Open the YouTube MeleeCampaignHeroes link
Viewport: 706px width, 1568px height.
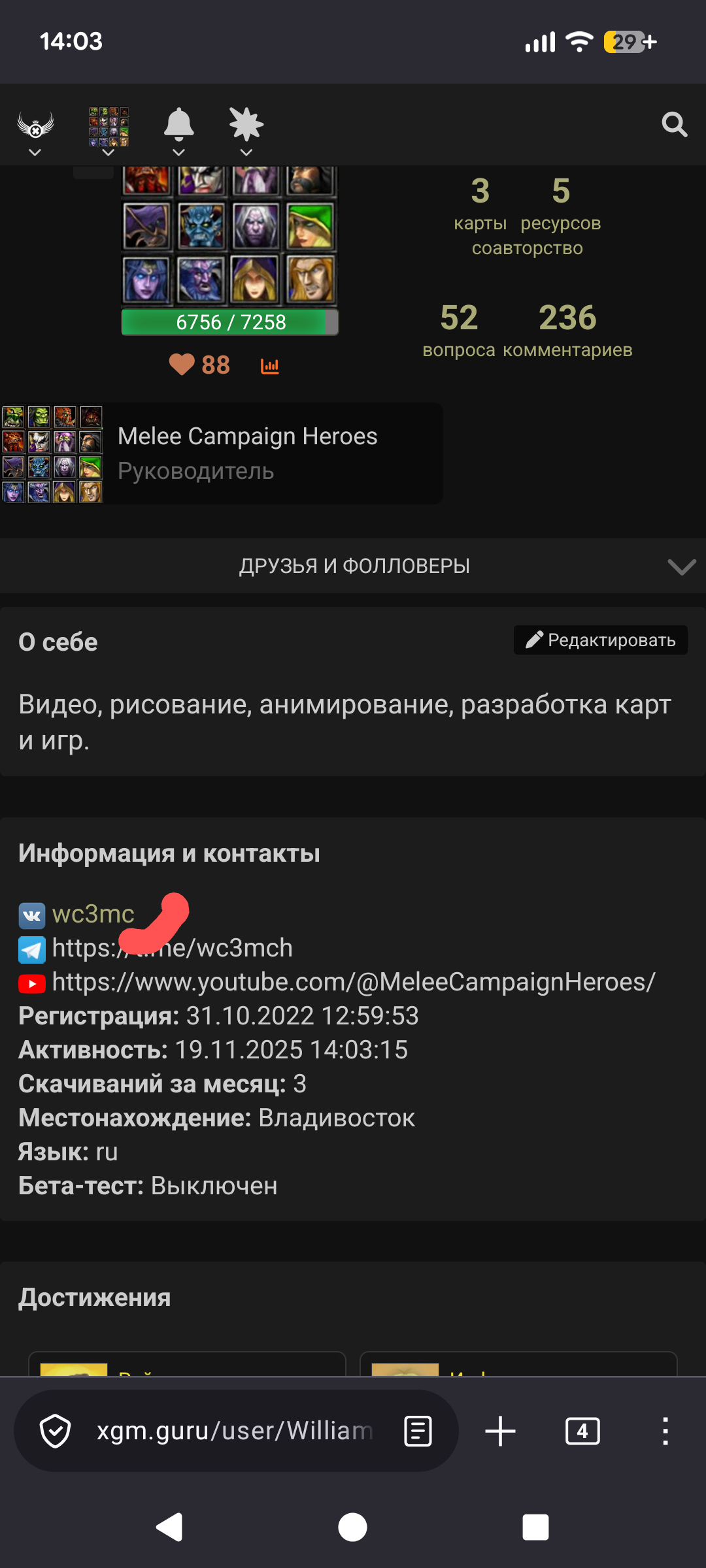point(353,982)
